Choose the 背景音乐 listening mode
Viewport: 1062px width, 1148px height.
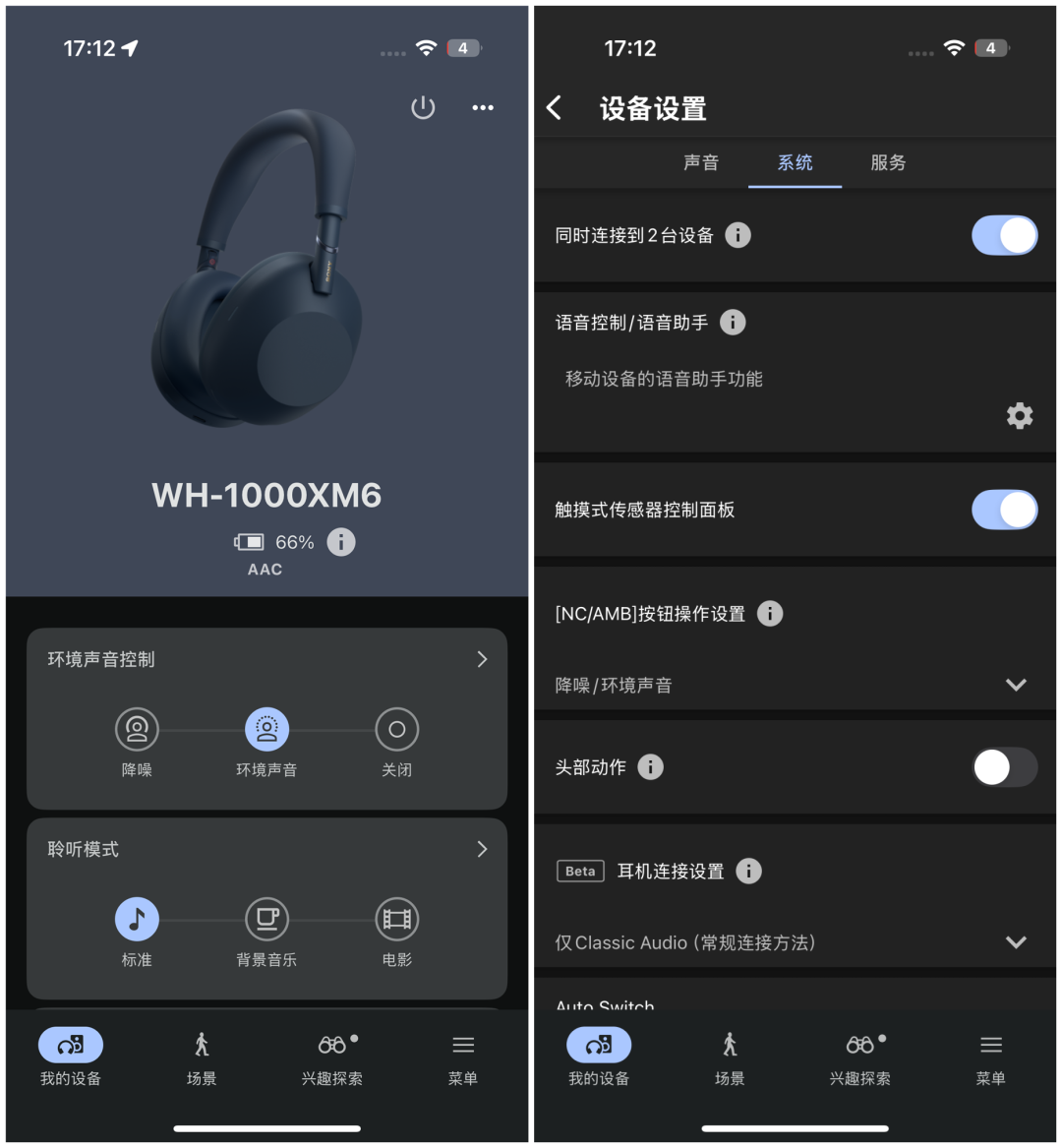pos(266,920)
